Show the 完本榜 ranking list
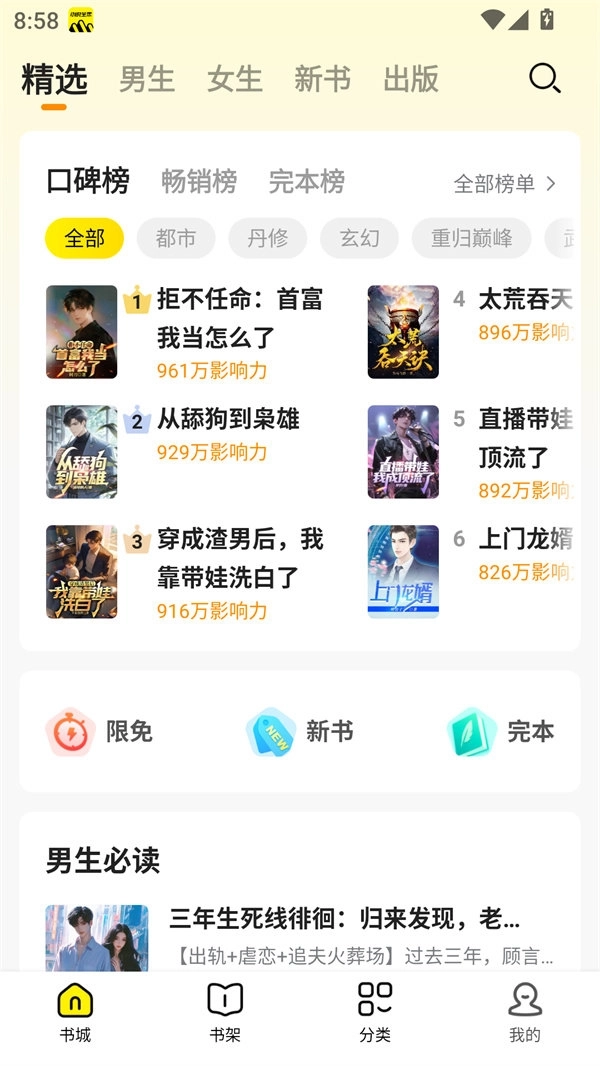This screenshot has width=600, height=1066. click(x=307, y=182)
